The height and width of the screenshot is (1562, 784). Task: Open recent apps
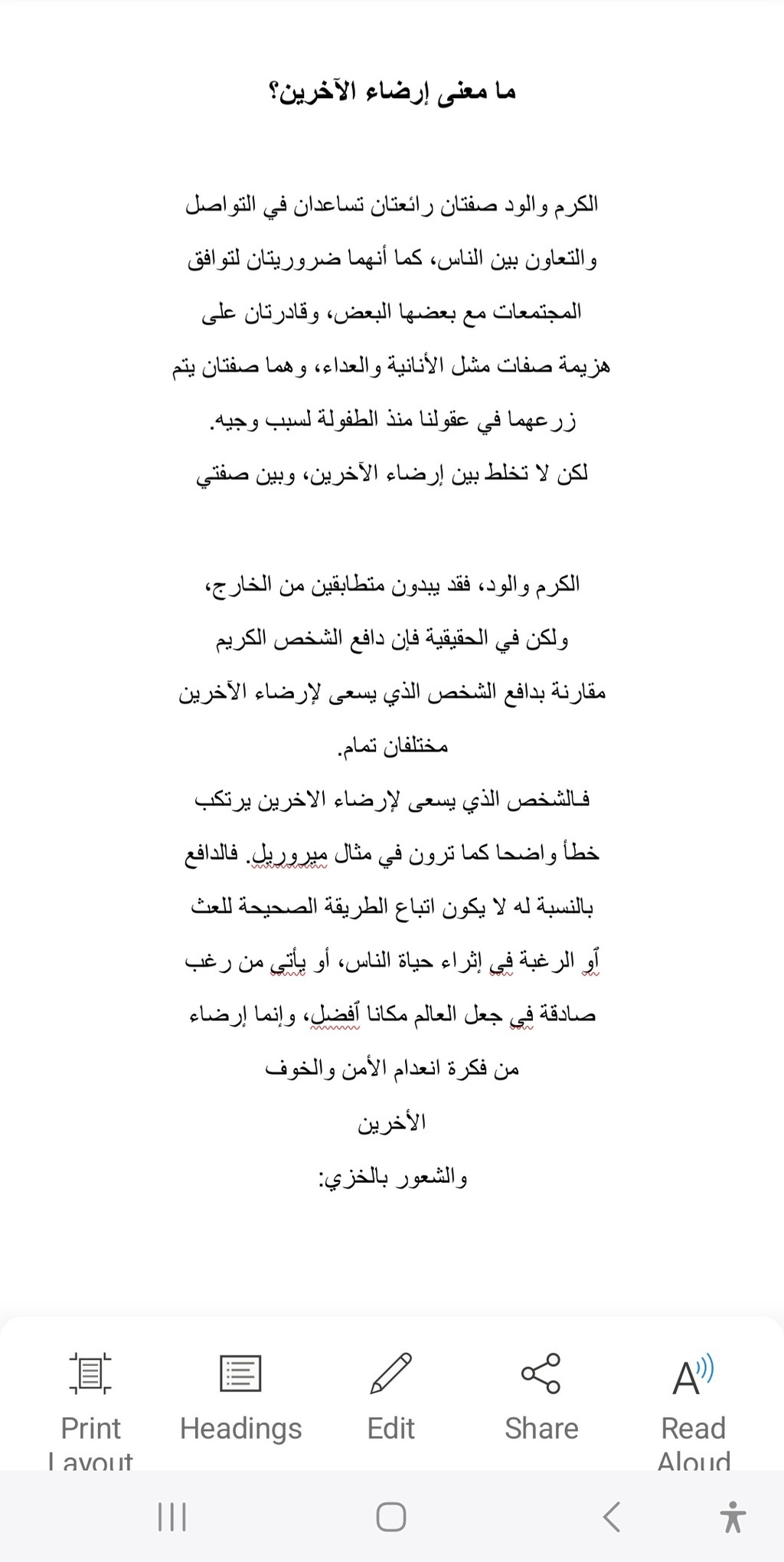click(x=171, y=1517)
